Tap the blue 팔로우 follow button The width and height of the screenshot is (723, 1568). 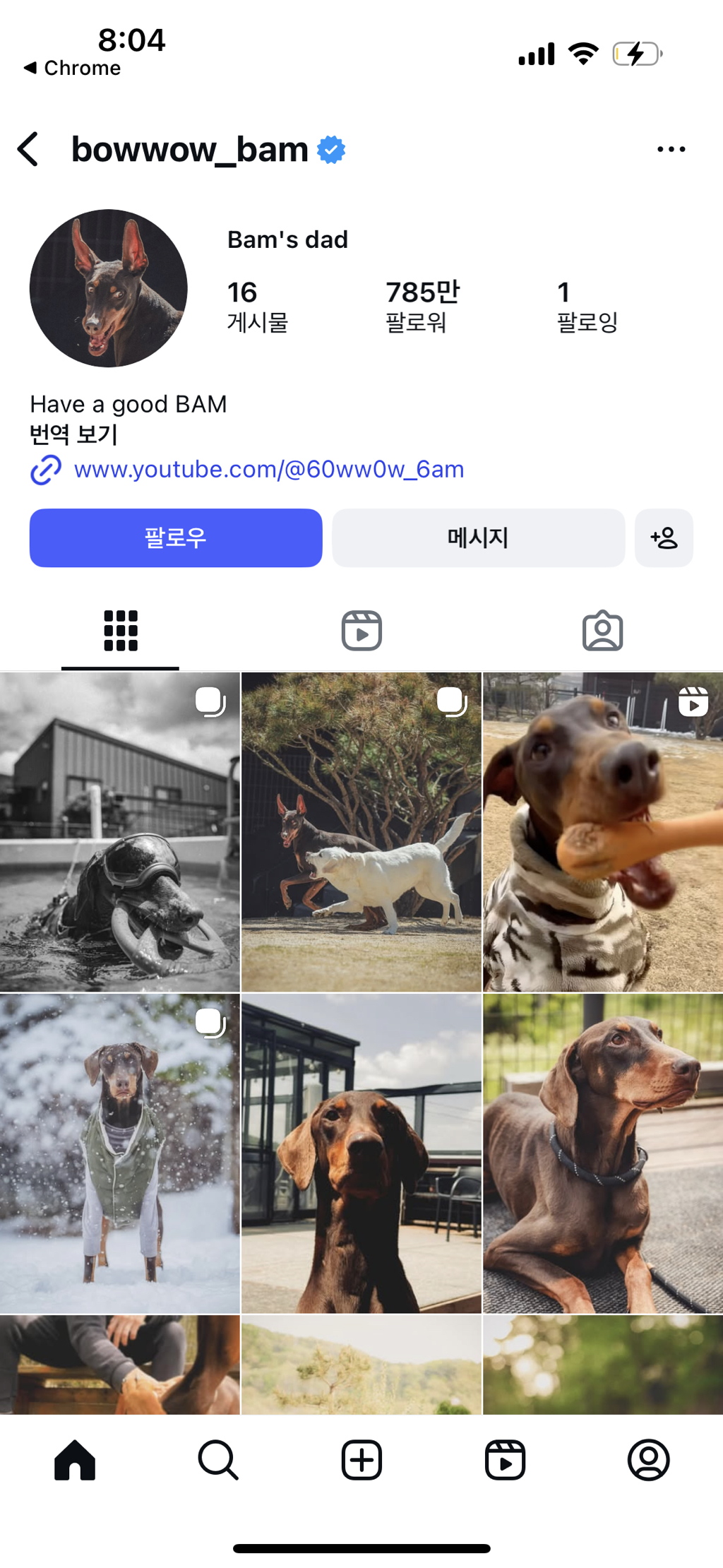coord(176,537)
